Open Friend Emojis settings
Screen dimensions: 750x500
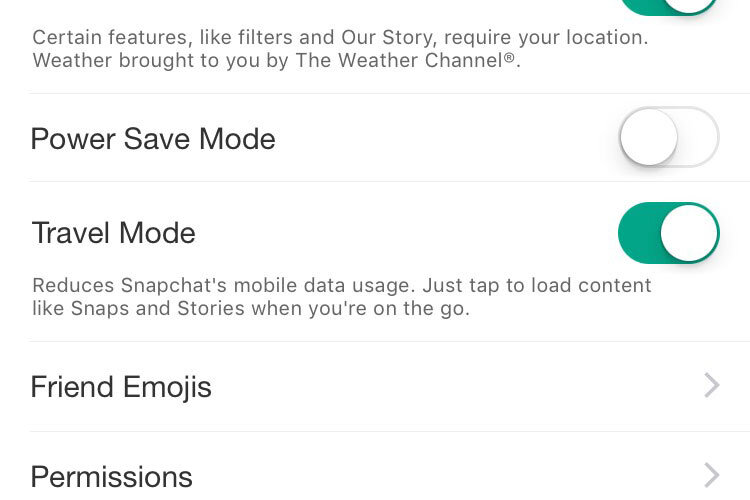[375, 386]
